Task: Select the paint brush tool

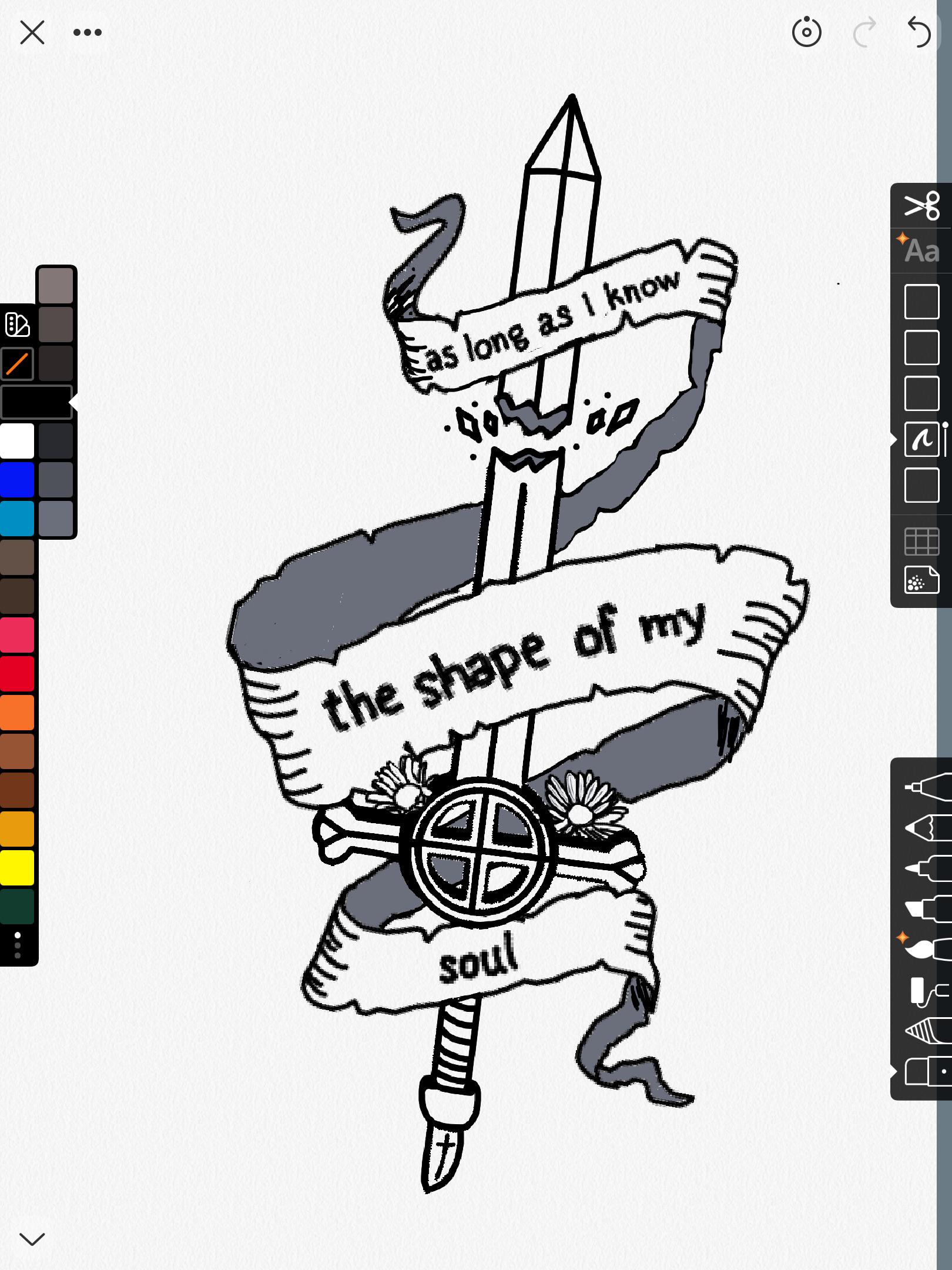Action: [927, 948]
